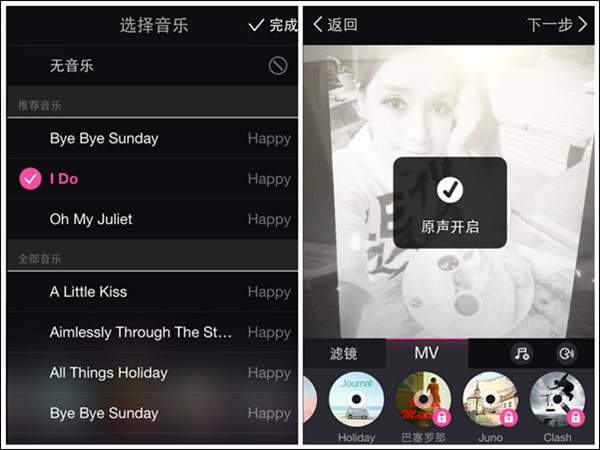
Task: Proceed to 下一步 next step
Action: coord(556,25)
